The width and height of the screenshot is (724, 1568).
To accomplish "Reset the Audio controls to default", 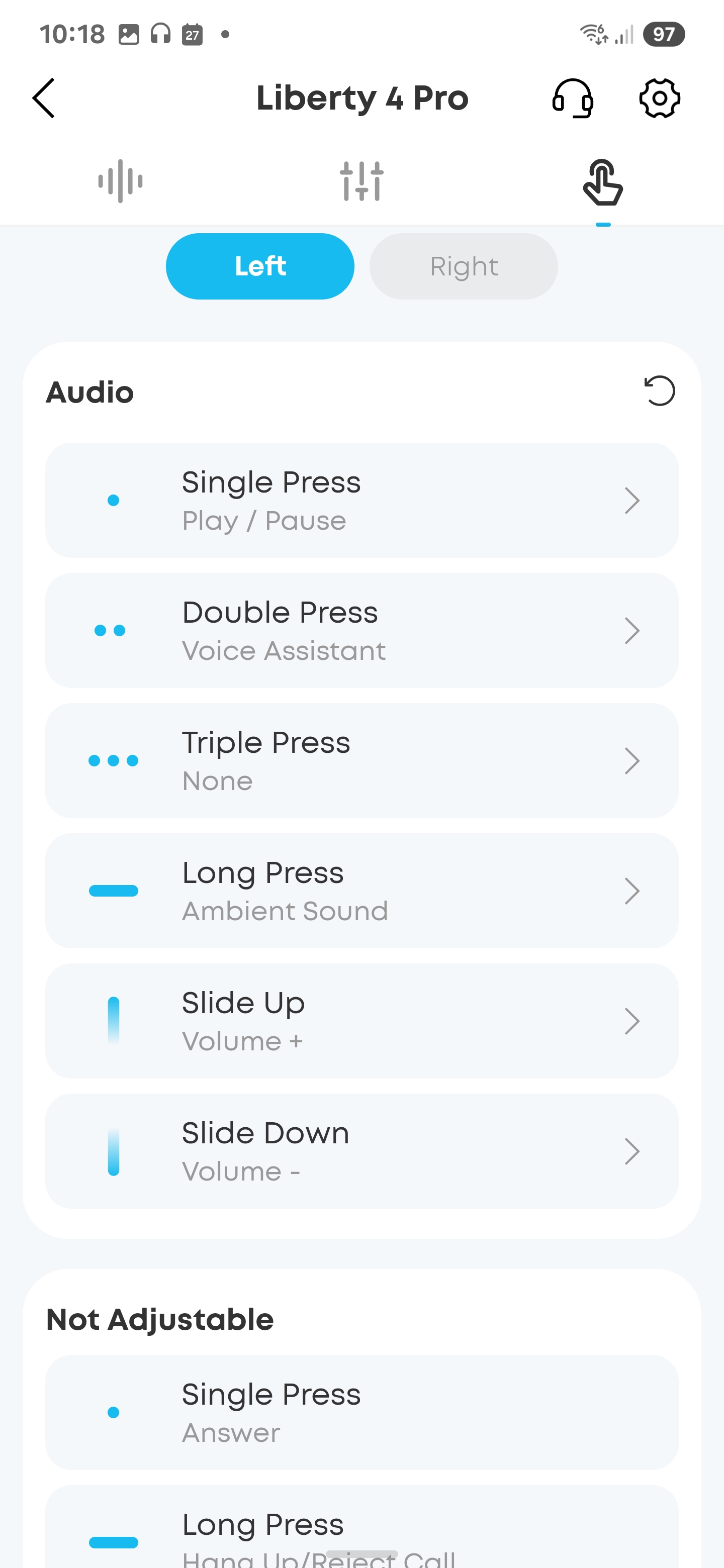I will pyautogui.click(x=660, y=391).
